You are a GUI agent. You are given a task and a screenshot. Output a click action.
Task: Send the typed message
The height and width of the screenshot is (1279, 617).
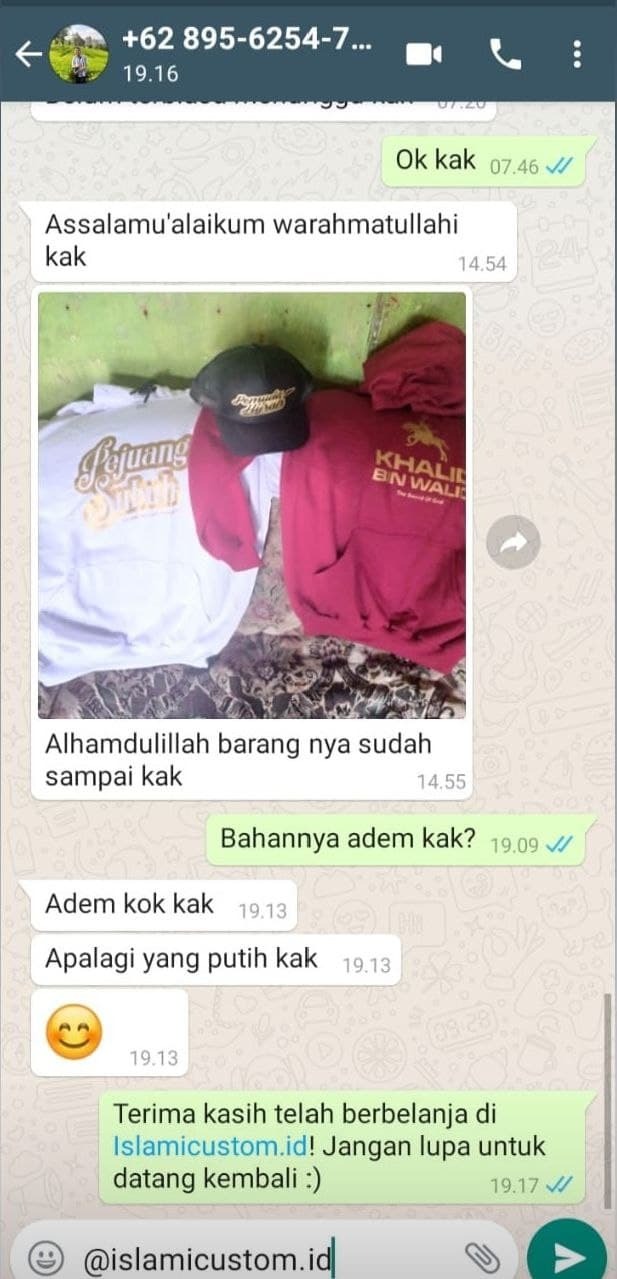pos(567,1254)
